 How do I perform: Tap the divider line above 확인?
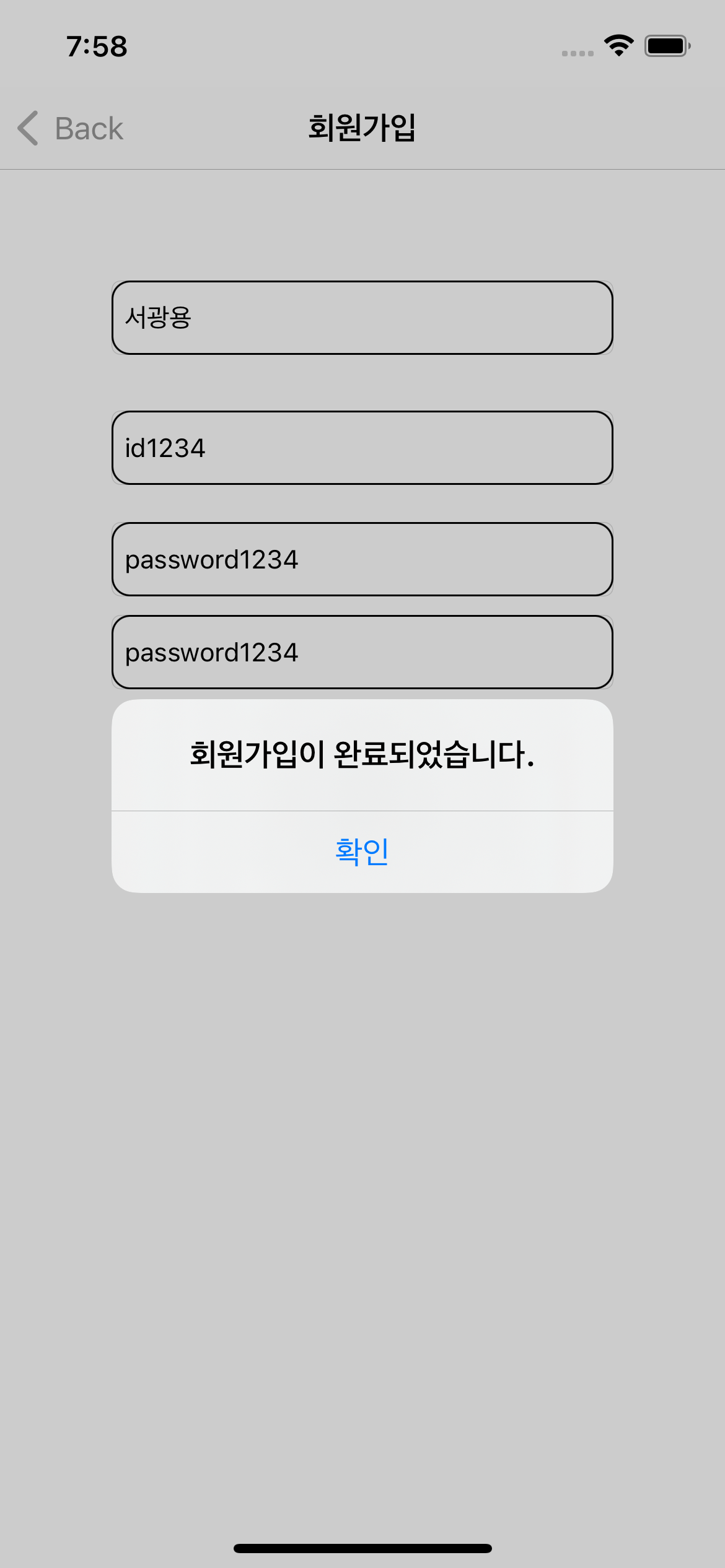coord(362,811)
